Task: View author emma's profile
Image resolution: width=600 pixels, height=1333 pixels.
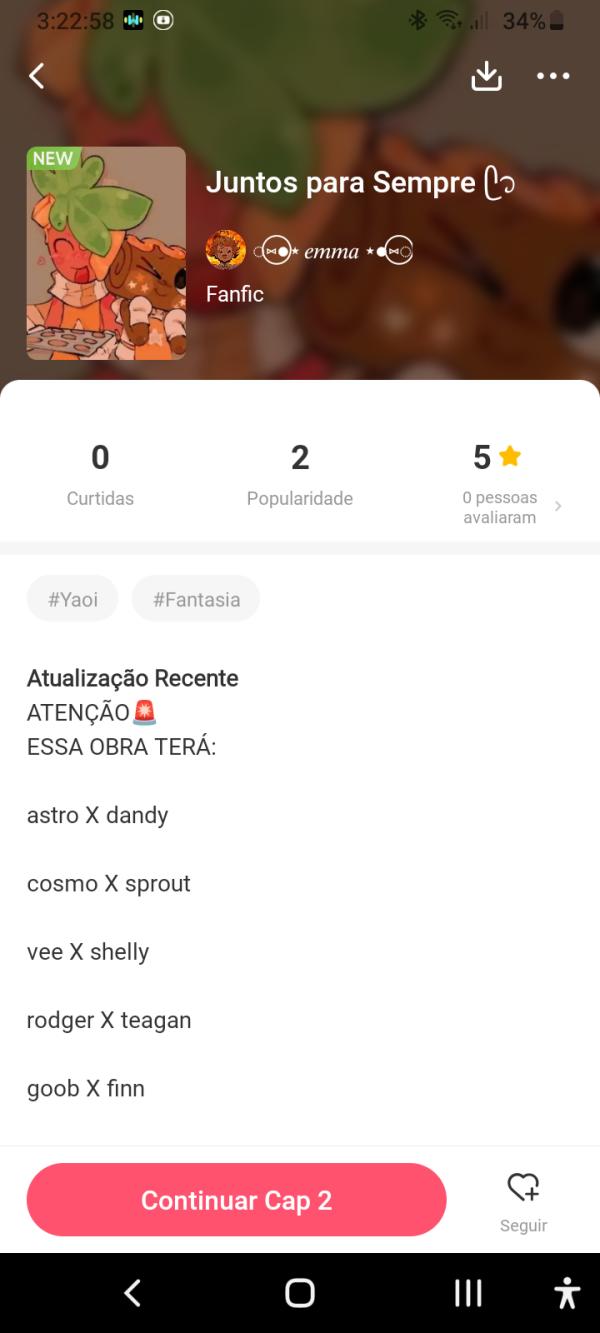Action: (x=310, y=251)
